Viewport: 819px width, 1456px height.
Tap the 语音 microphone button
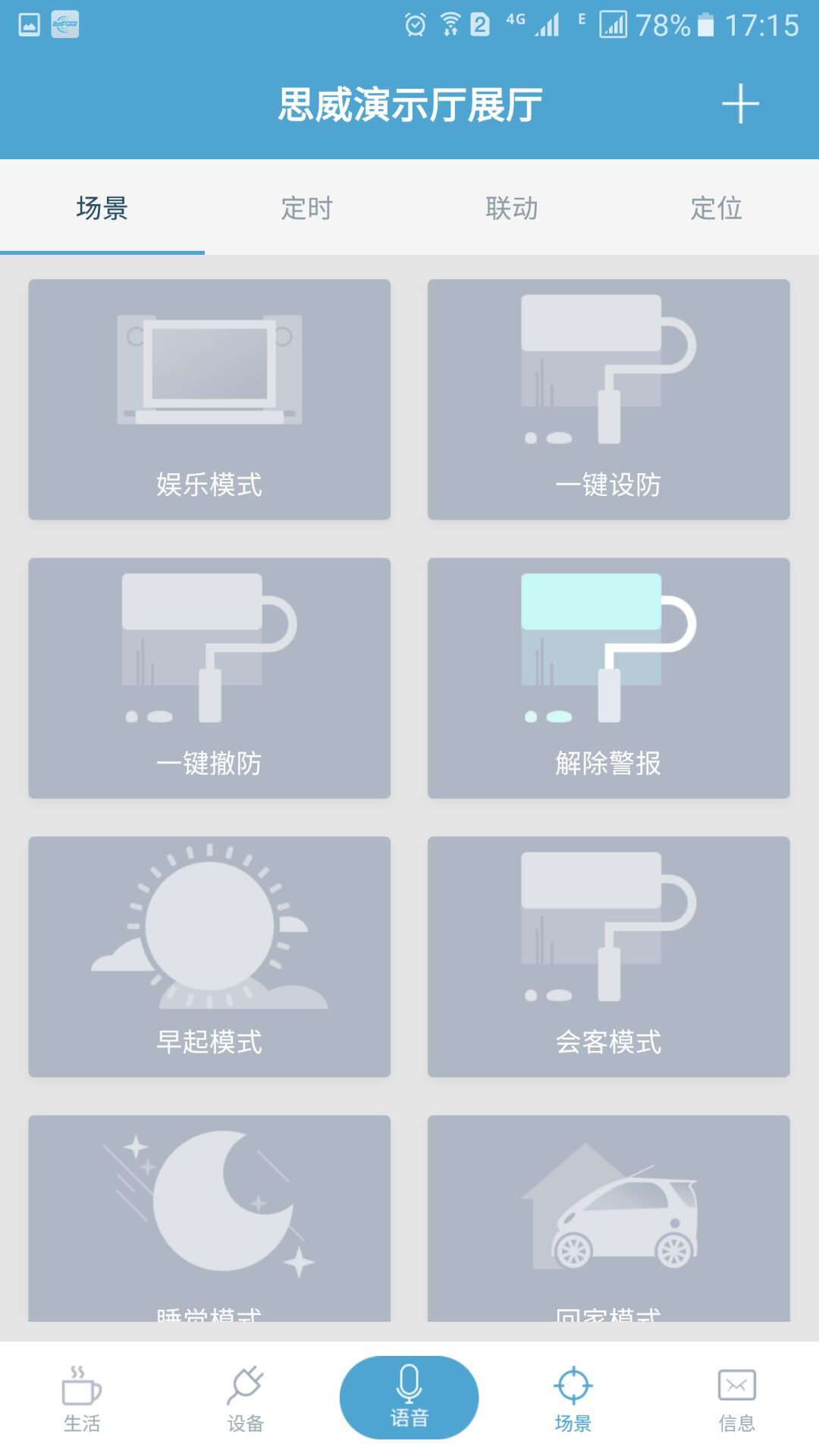(x=409, y=1397)
